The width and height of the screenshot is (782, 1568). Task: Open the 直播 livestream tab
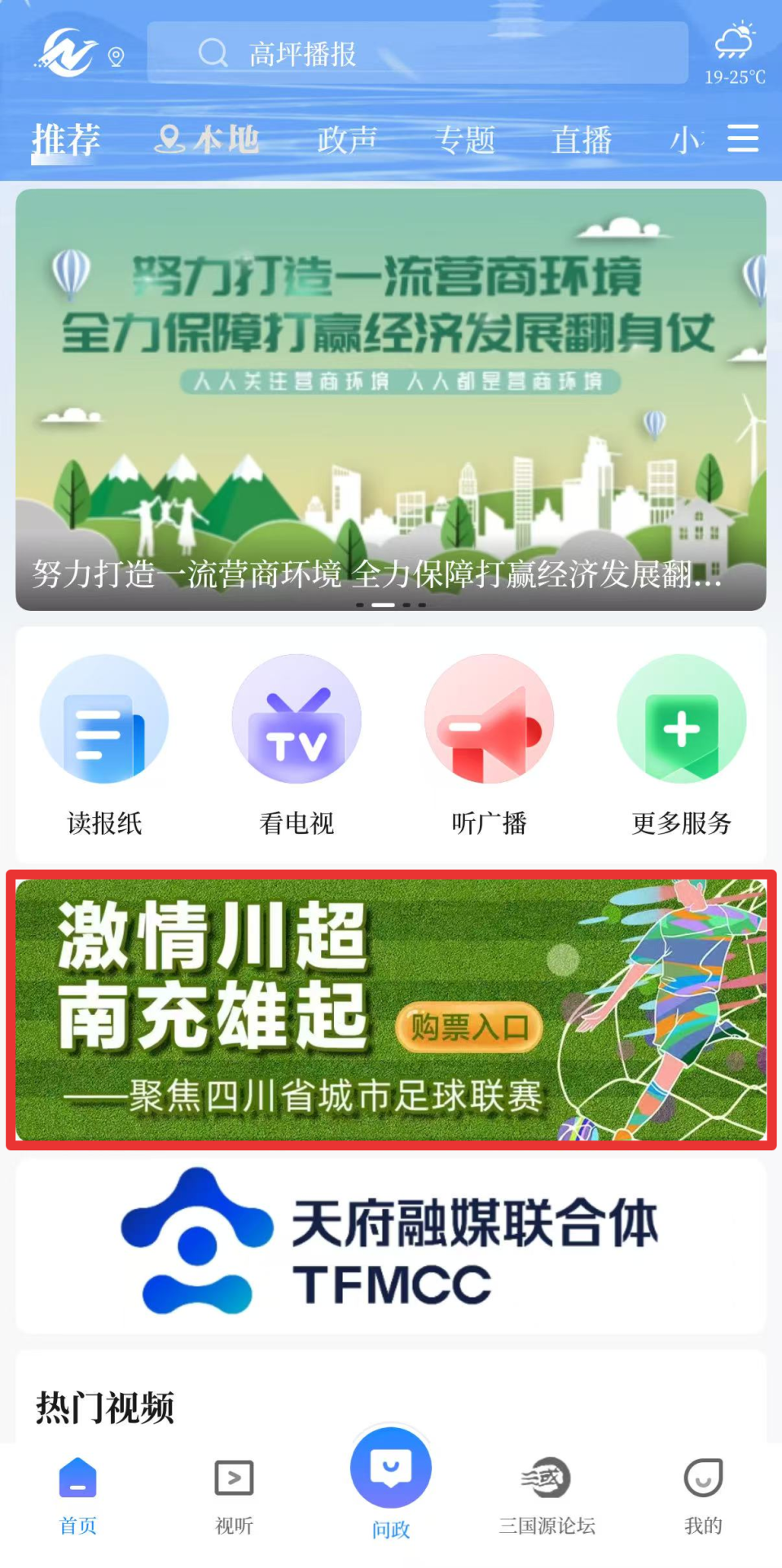pyautogui.click(x=582, y=138)
